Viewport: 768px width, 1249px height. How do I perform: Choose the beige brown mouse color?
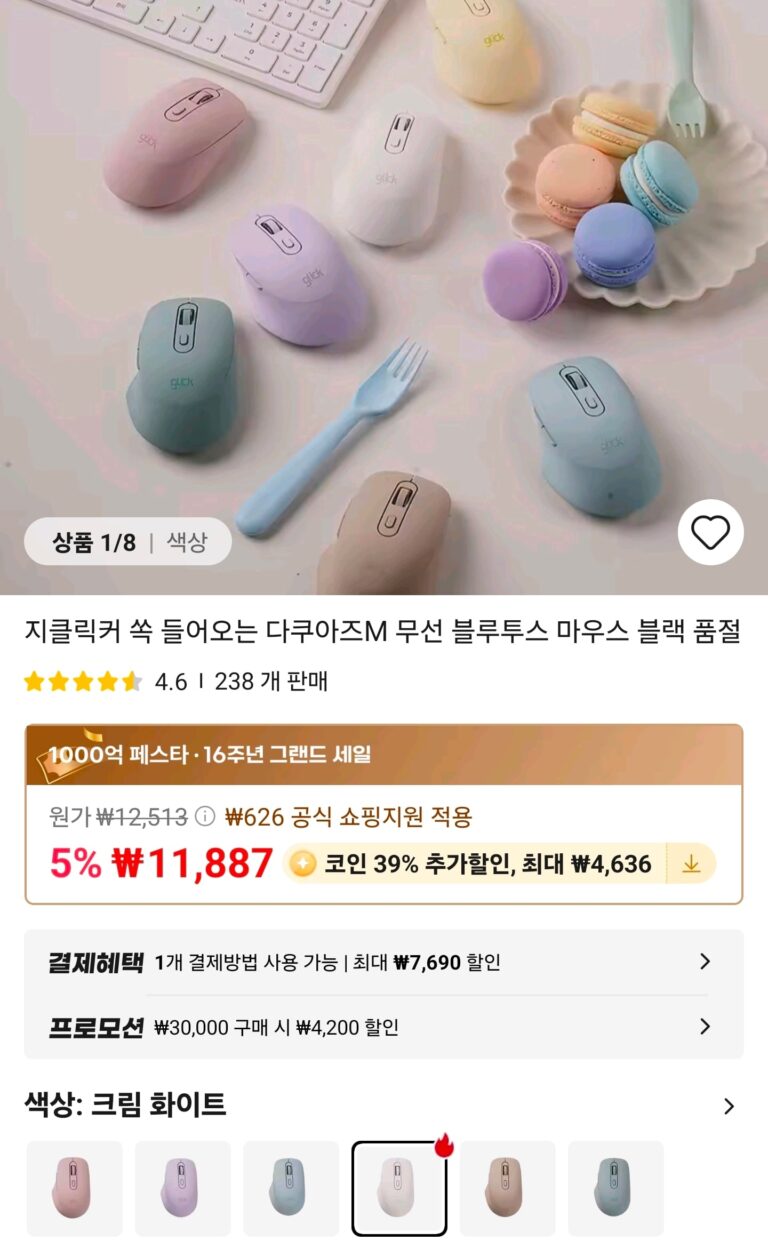pos(507,1188)
